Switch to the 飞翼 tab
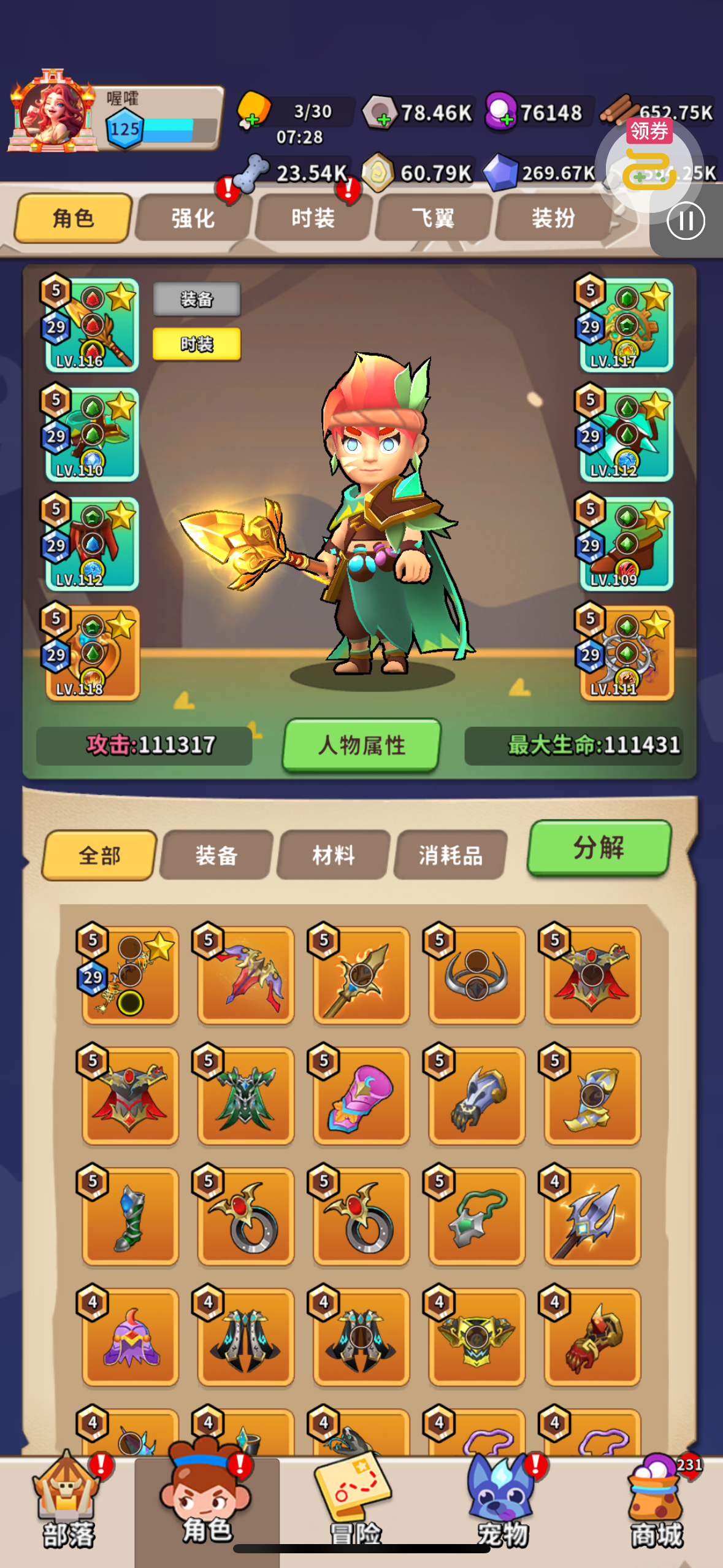The image size is (723, 1568). (x=433, y=218)
